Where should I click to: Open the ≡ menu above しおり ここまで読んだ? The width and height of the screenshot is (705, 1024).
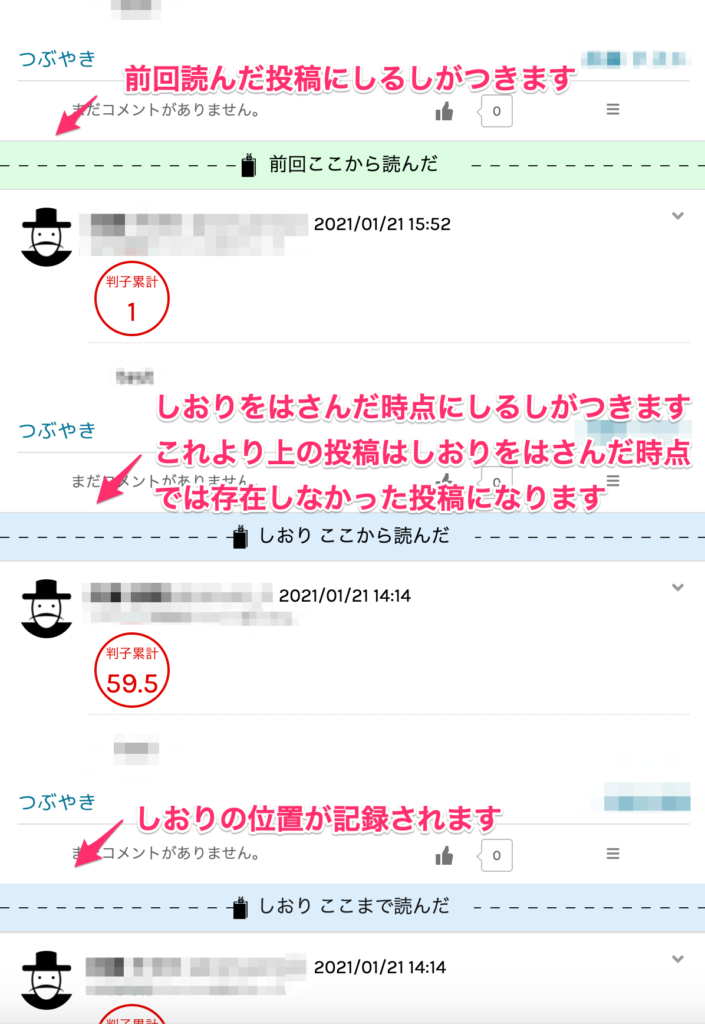pyautogui.click(x=613, y=854)
